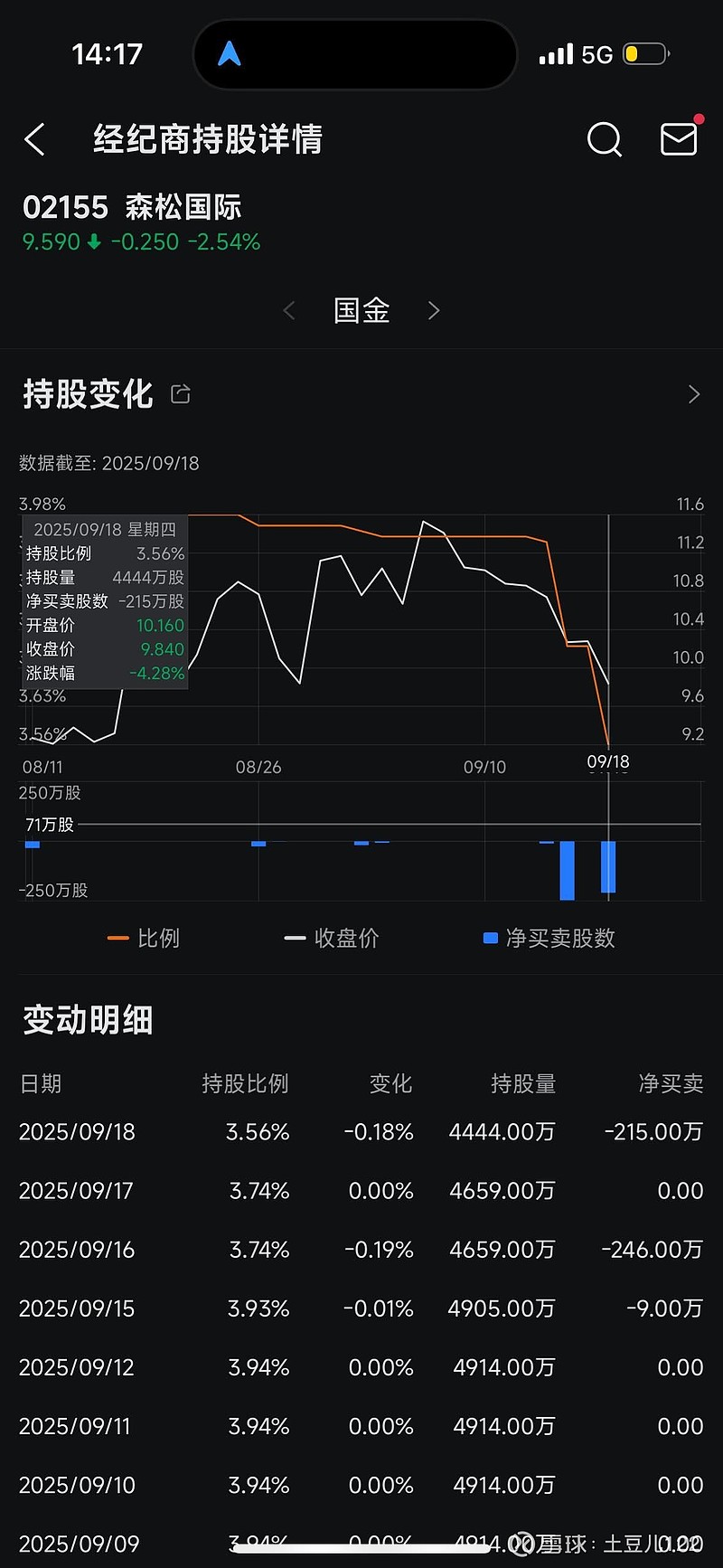Share the 持股变化 chart
The height and width of the screenshot is (1568, 723).
click(181, 394)
